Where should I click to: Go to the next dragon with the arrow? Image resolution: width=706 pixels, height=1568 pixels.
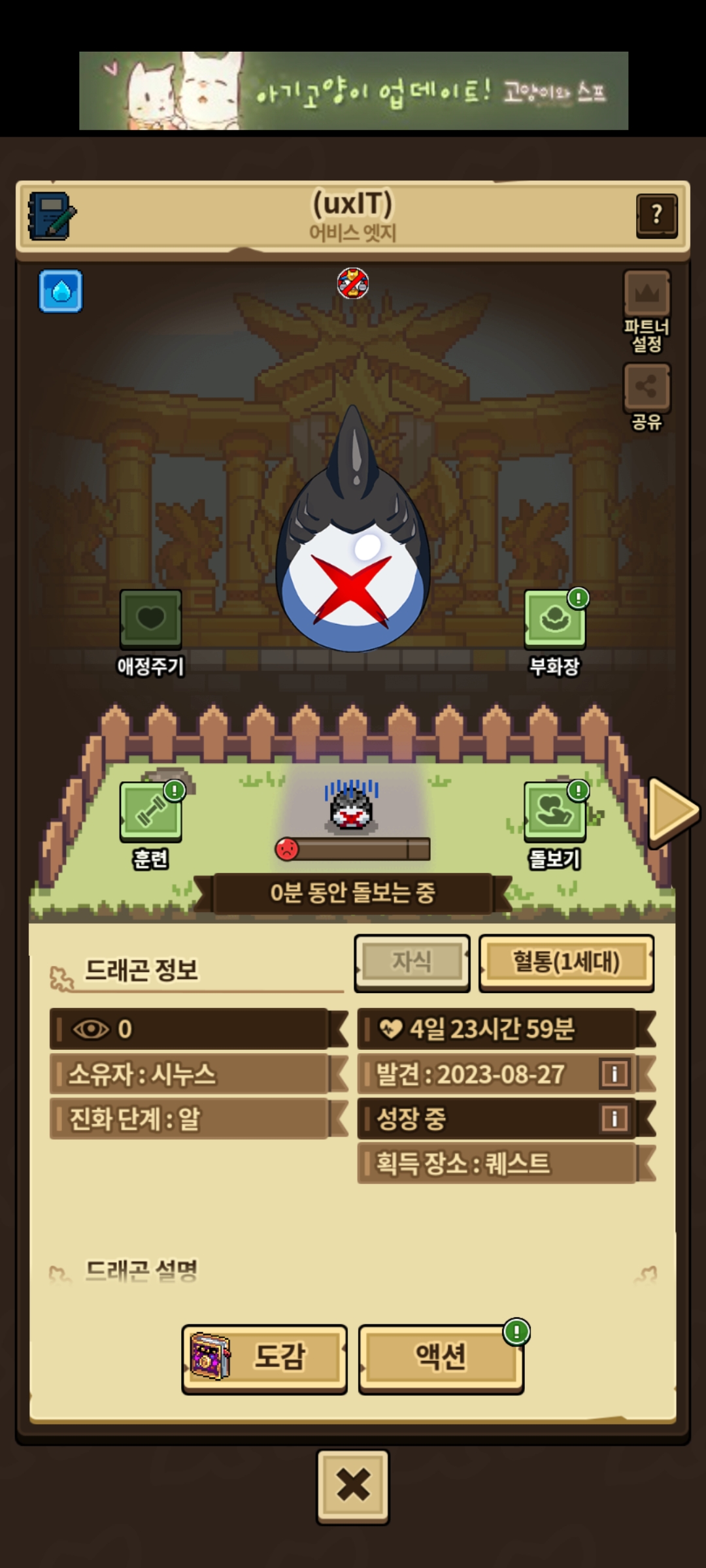click(x=673, y=810)
